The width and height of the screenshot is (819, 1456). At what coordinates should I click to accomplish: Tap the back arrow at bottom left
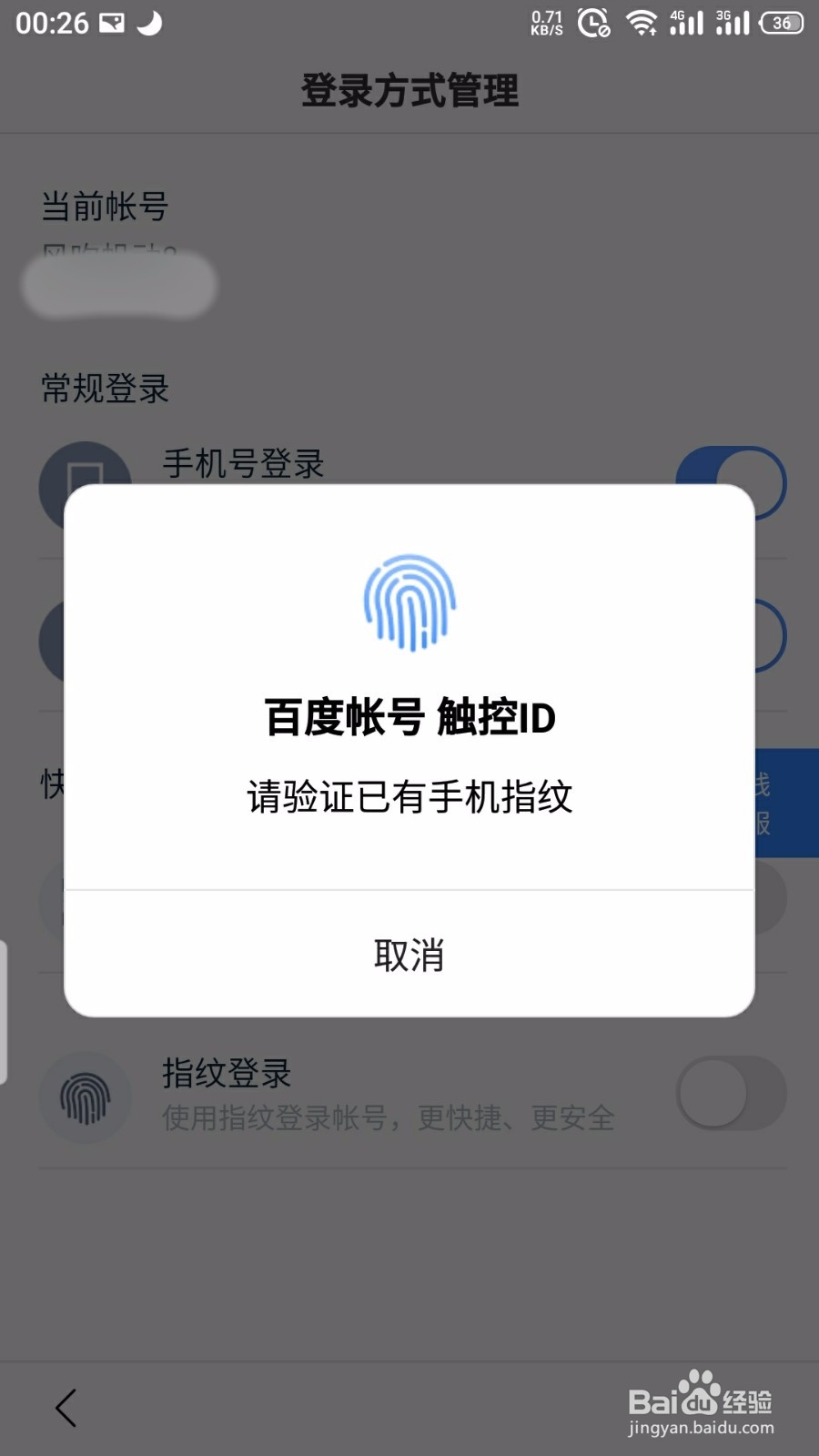tap(64, 1406)
